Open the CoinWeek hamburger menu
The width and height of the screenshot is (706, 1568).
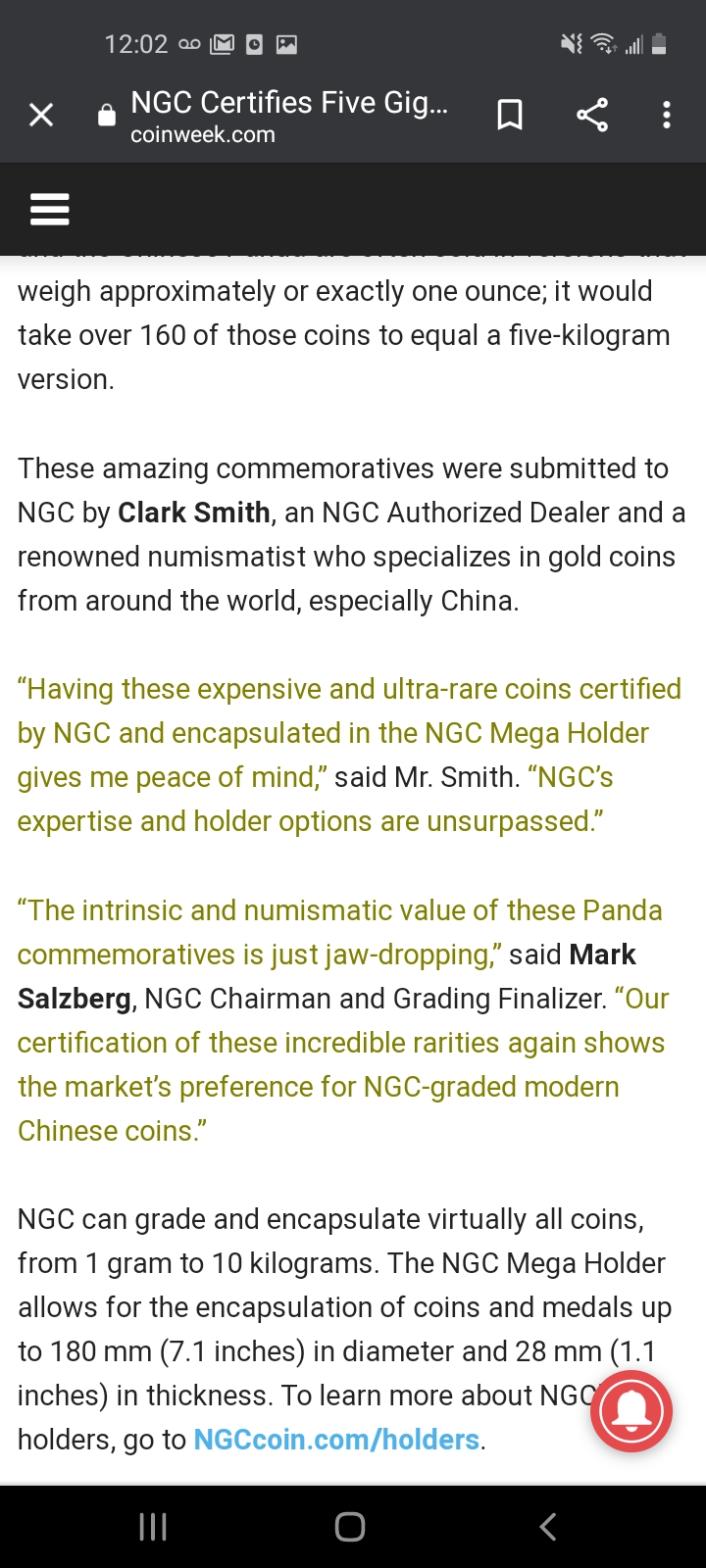pos(50,210)
